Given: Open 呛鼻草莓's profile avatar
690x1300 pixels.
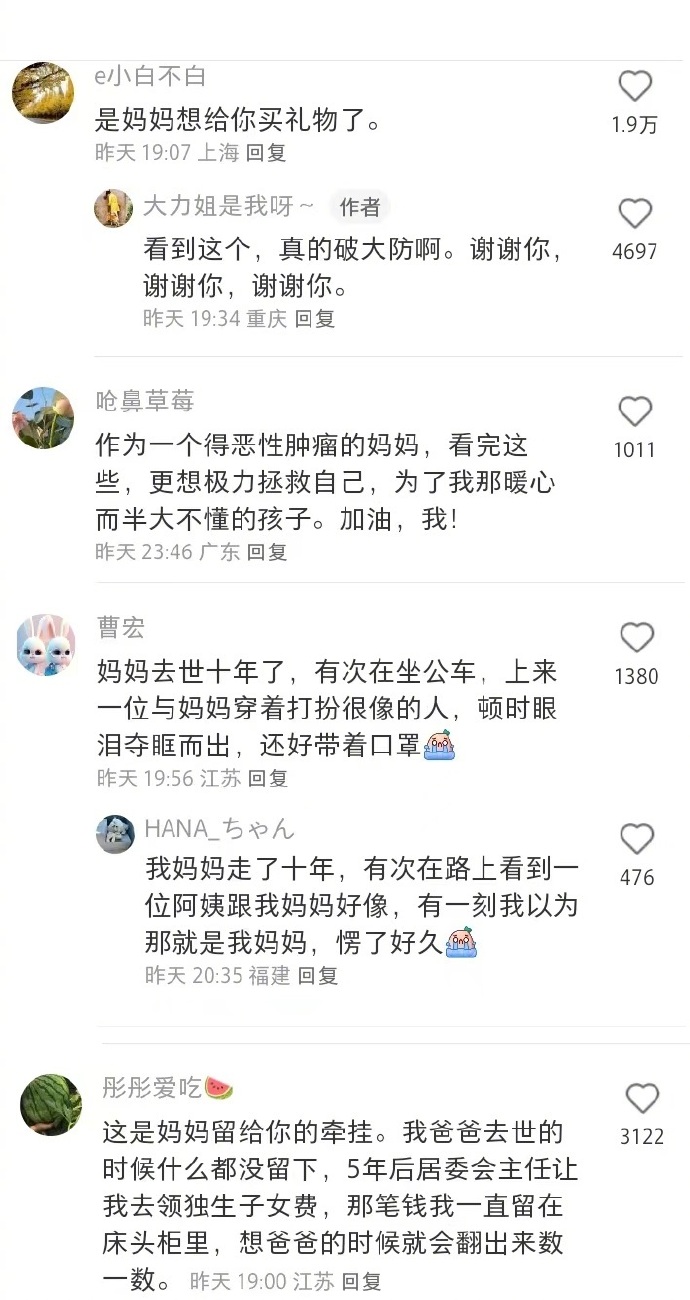Looking at the screenshot, I should 43,418.
